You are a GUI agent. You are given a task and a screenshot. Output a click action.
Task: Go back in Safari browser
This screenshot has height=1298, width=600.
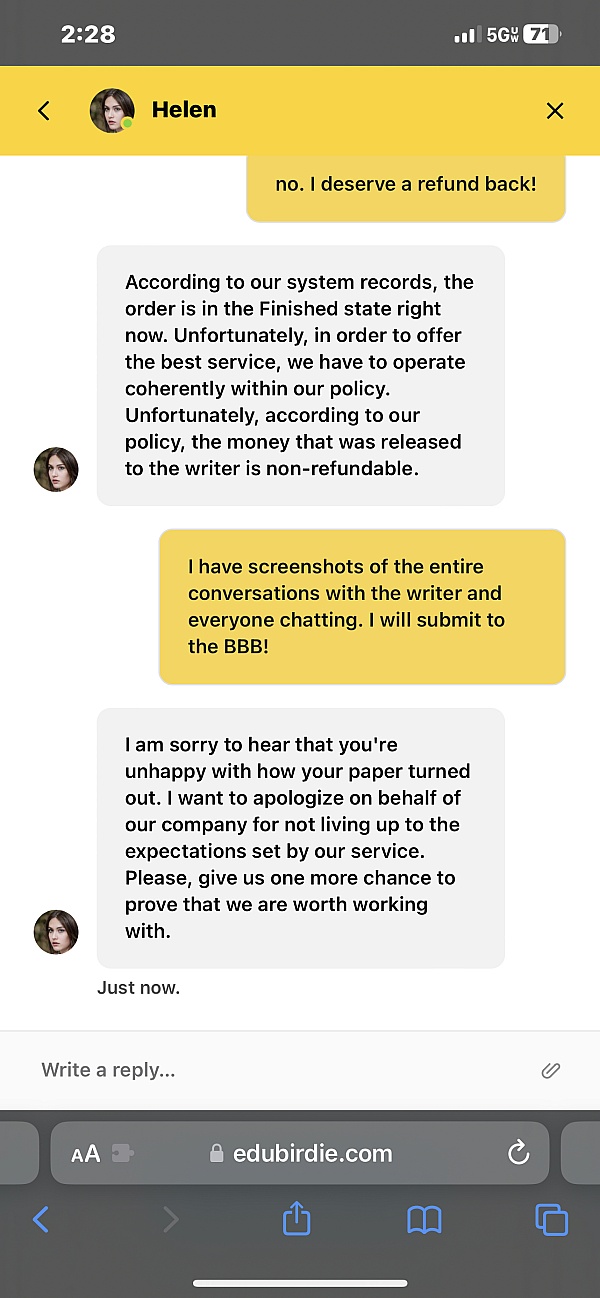41,1219
